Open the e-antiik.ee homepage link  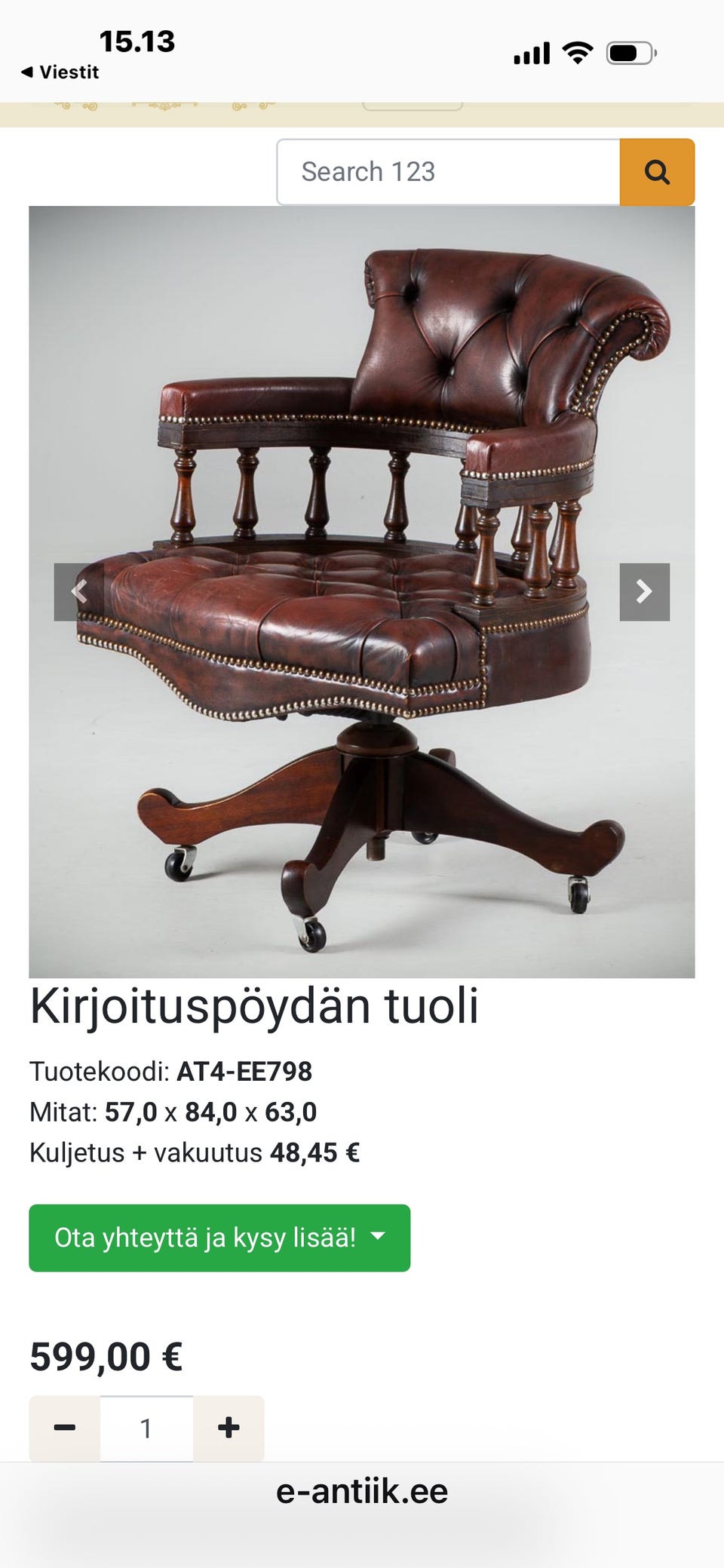tap(361, 1491)
